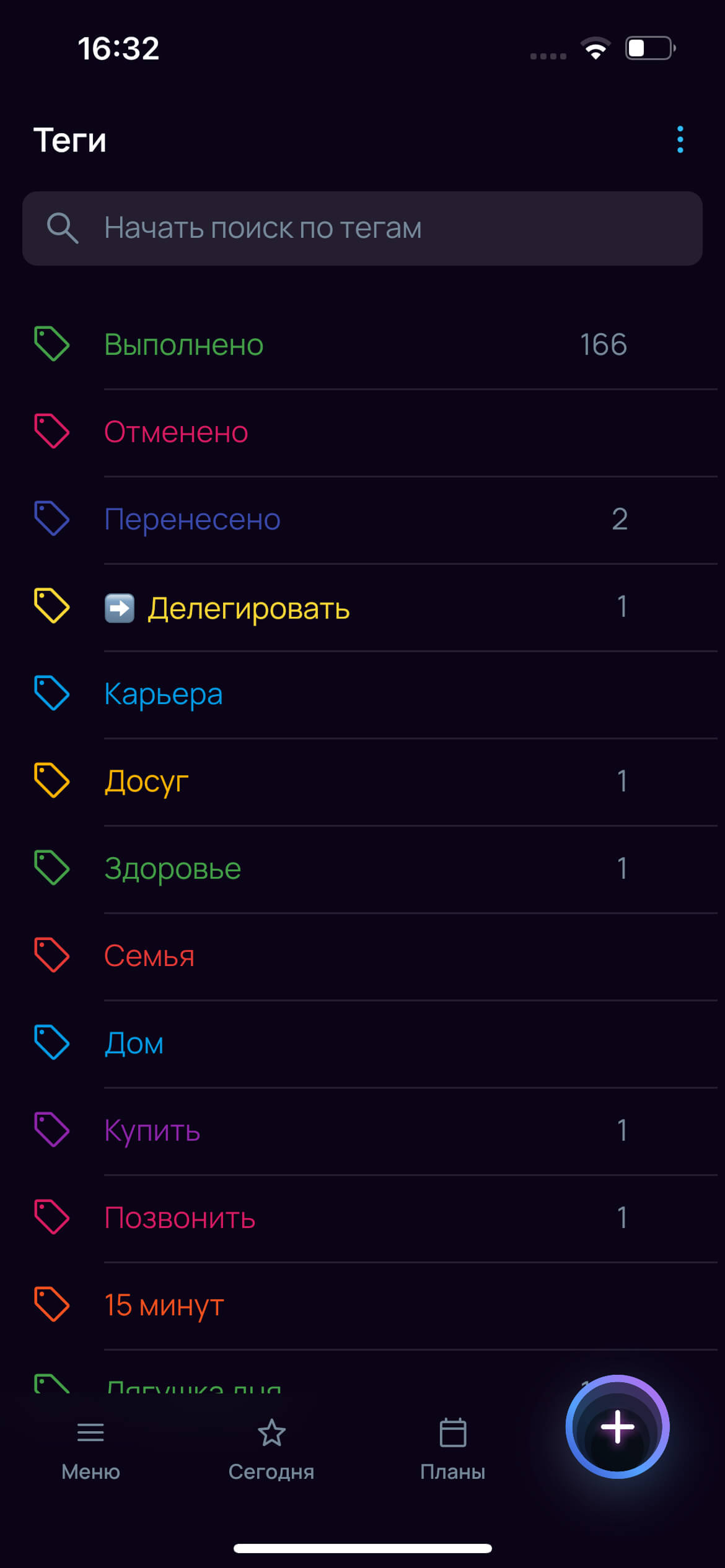Open the three-dot overflow menu
The width and height of the screenshot is (725, 1568).
click(x=680, y=139)
